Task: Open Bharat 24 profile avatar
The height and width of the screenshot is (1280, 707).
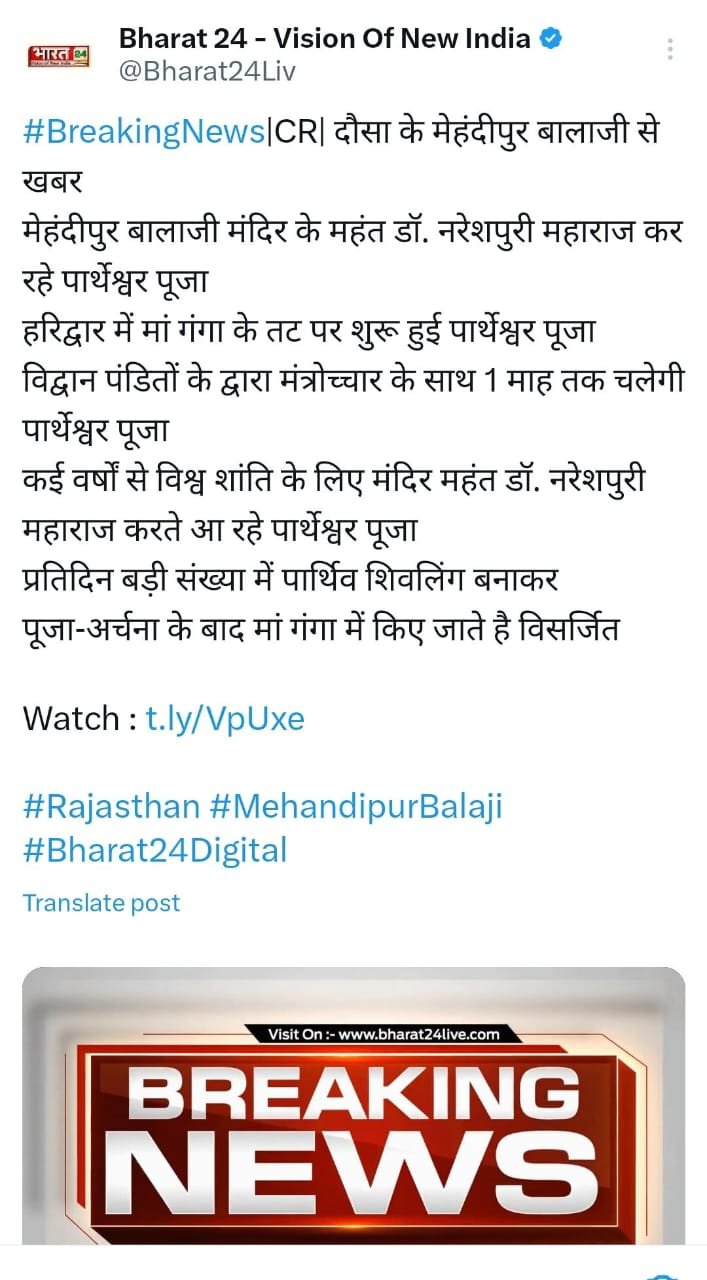Action: [58, 55]
